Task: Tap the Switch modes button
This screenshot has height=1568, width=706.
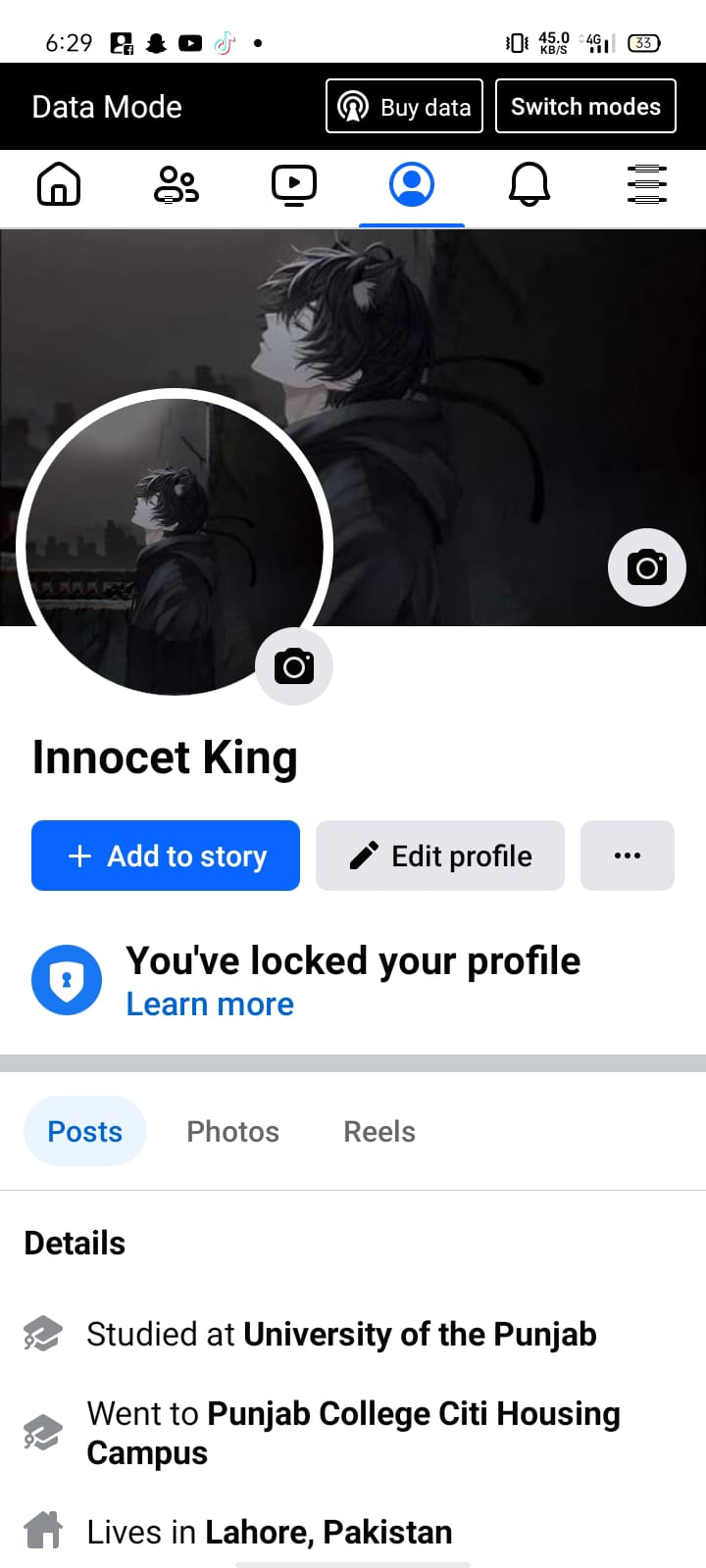Action: coord(585,106)
